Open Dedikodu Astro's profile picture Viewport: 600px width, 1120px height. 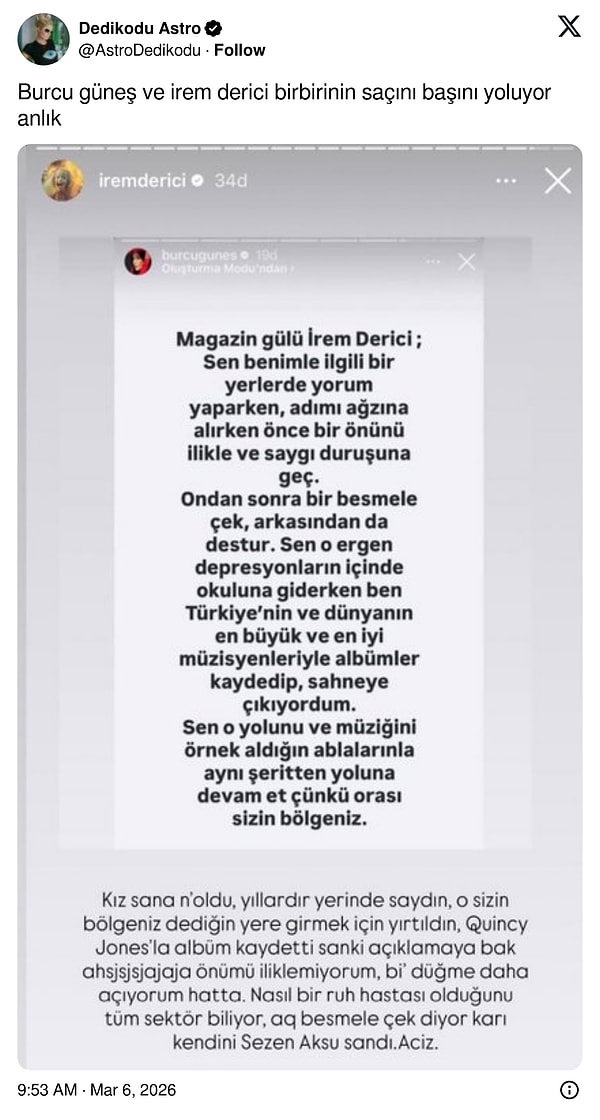tap(43, 39)
